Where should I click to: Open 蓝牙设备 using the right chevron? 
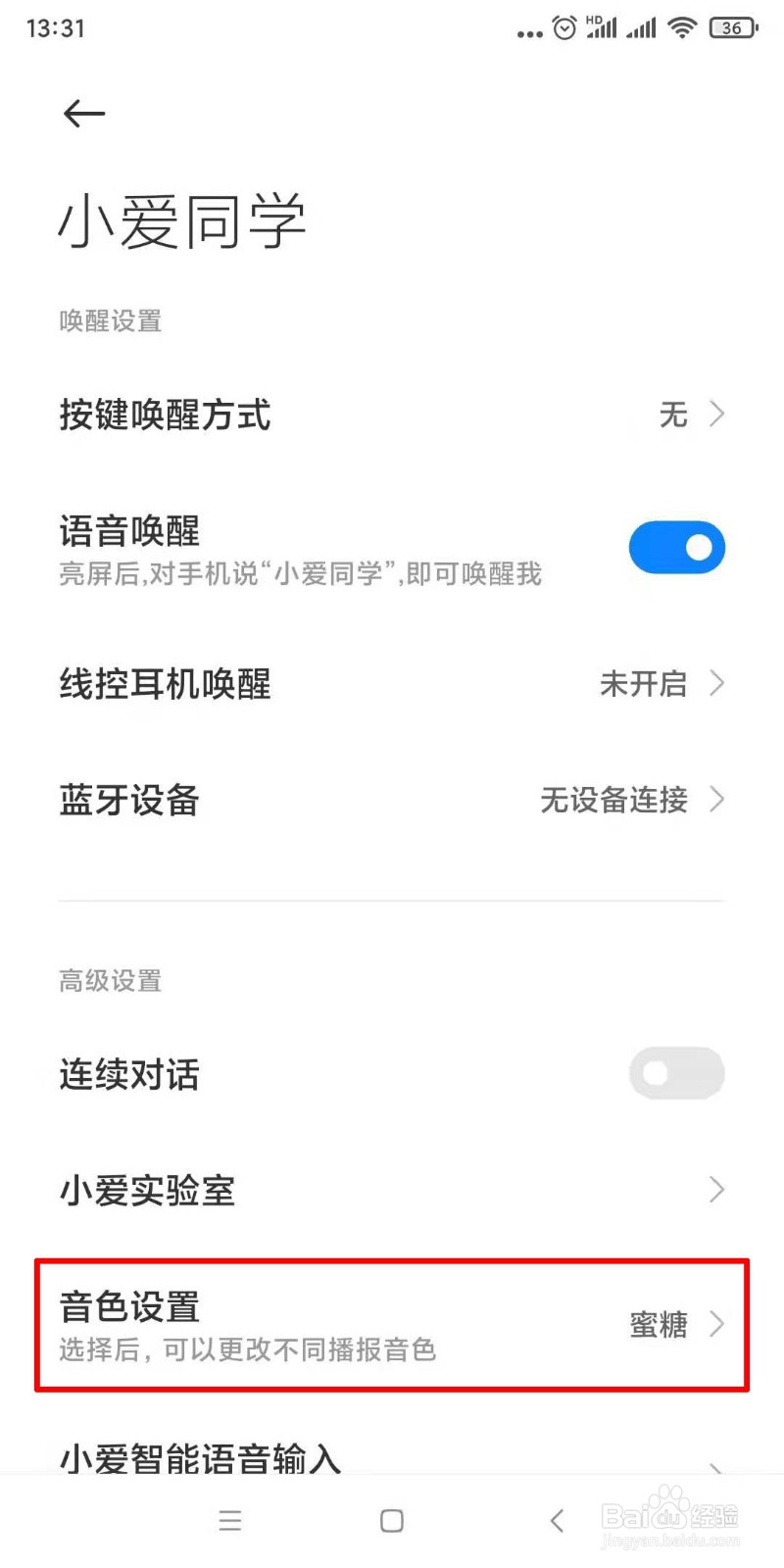717,800
